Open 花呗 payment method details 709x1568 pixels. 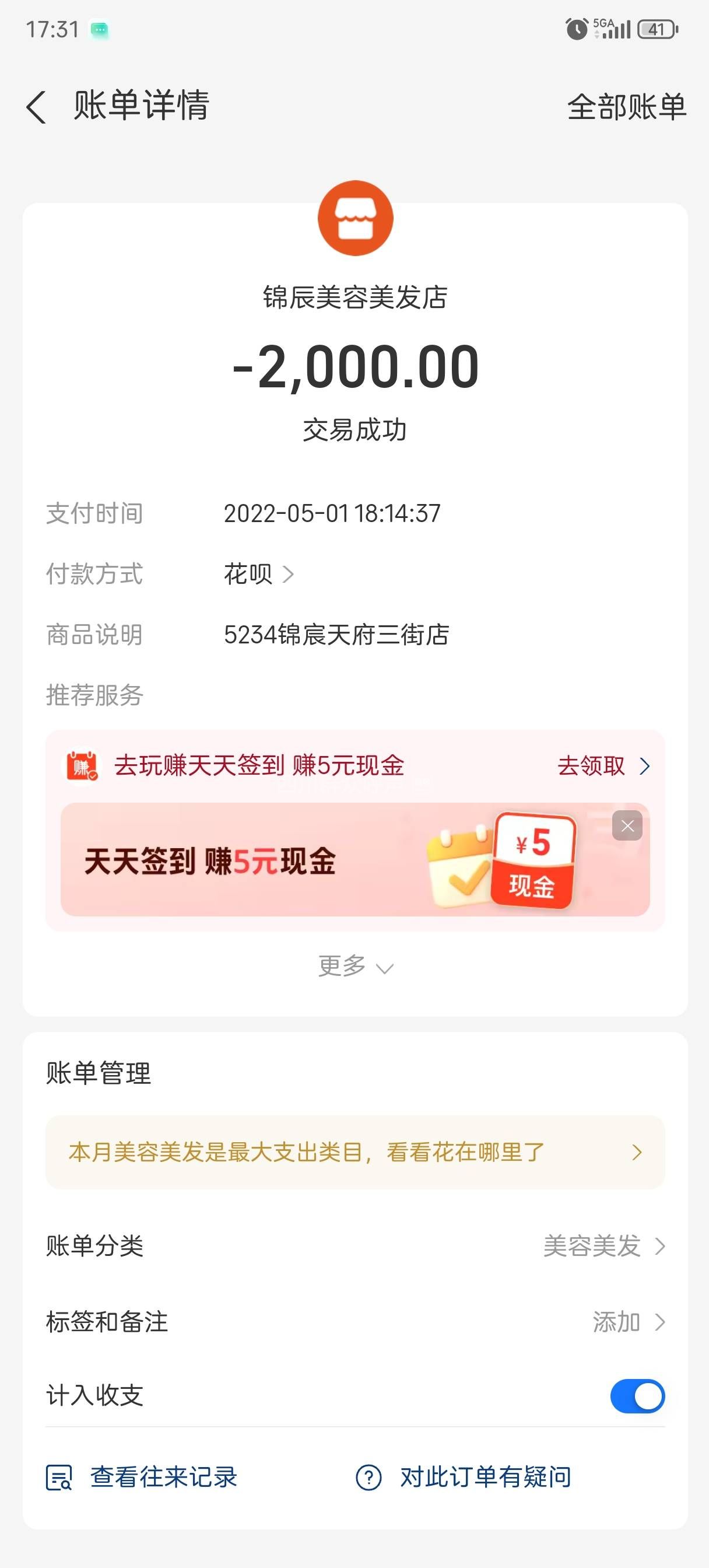[x=259, y=574]
